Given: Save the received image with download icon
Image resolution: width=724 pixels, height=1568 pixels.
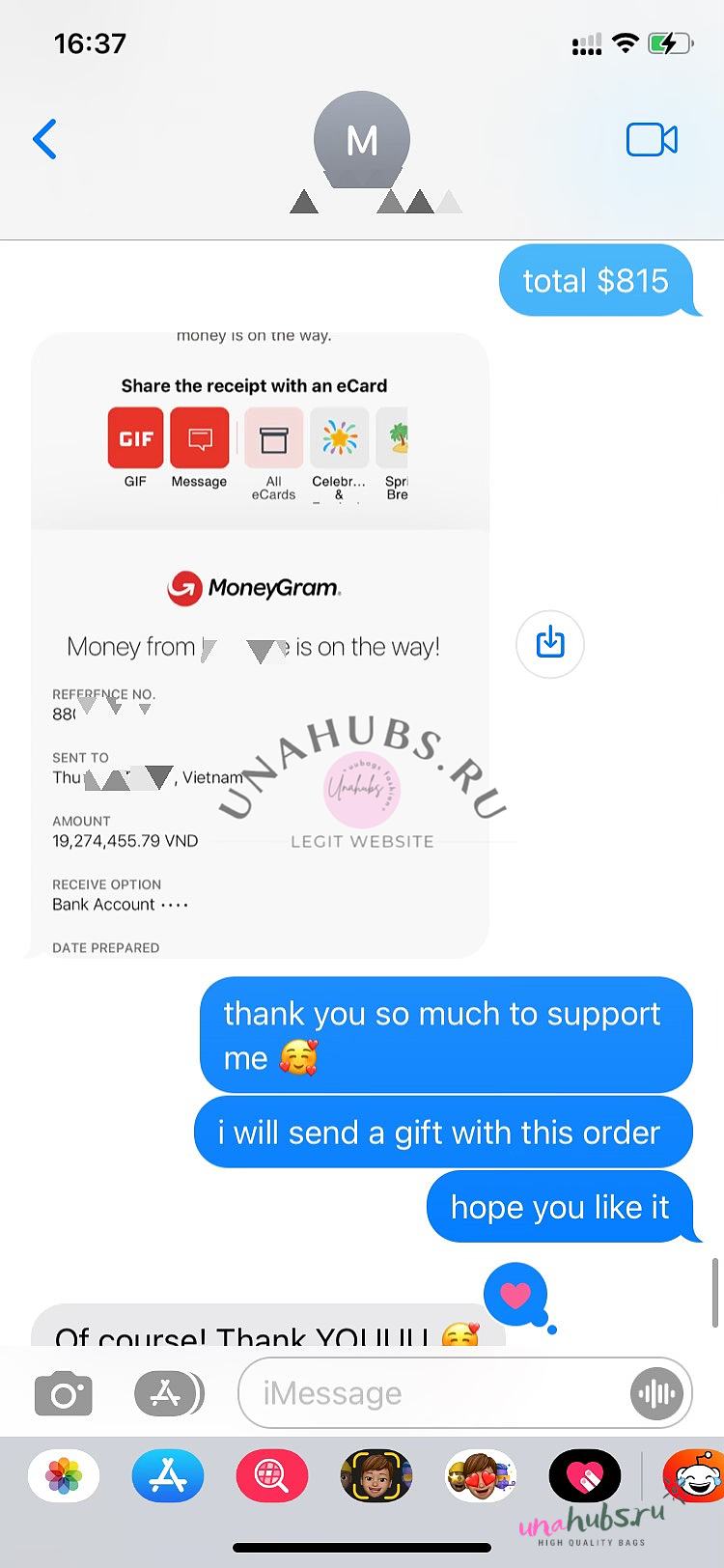Looking at the screenshot, I should pyautogui.click(x=550, y=643).
